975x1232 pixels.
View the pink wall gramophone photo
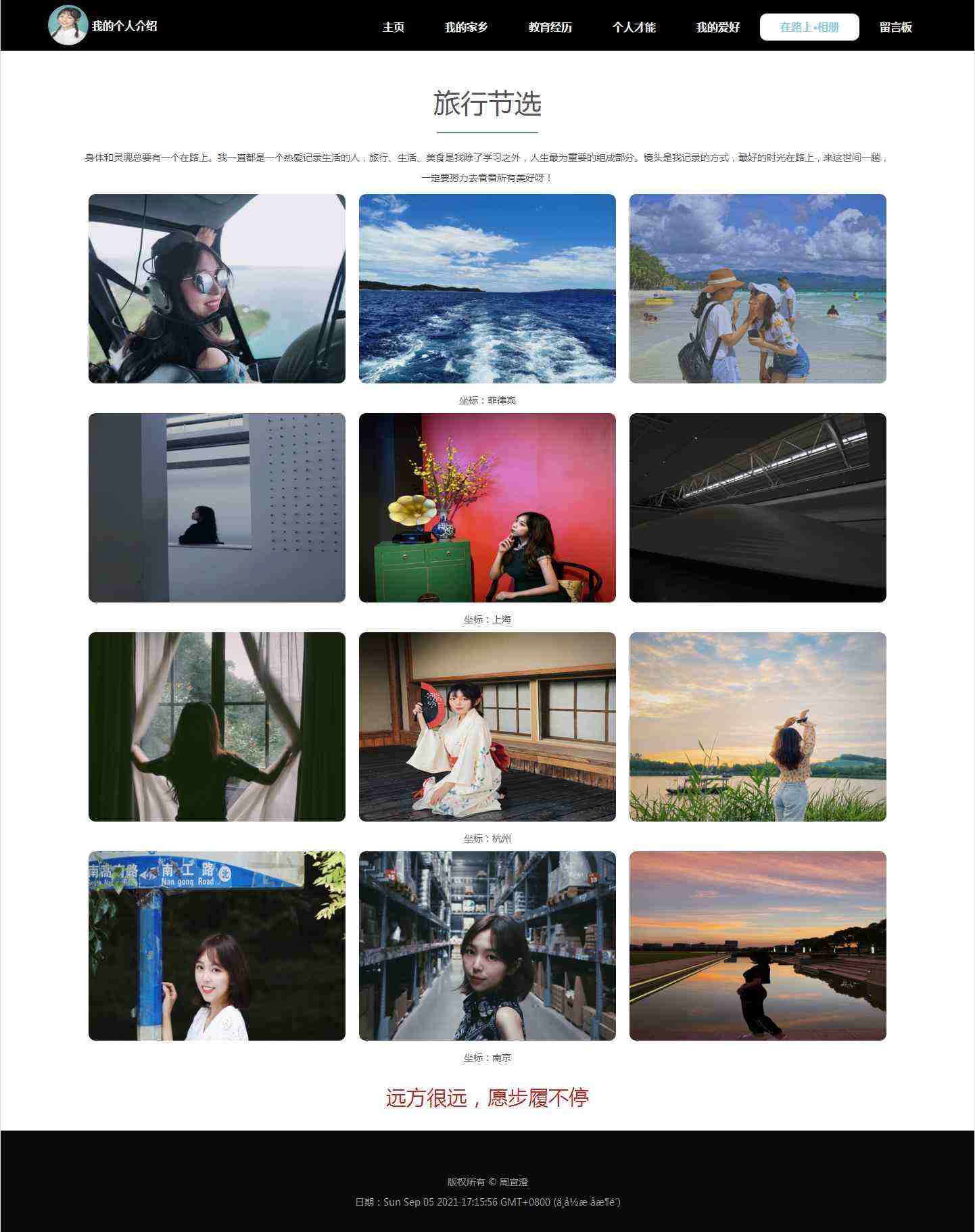(487, 508)
